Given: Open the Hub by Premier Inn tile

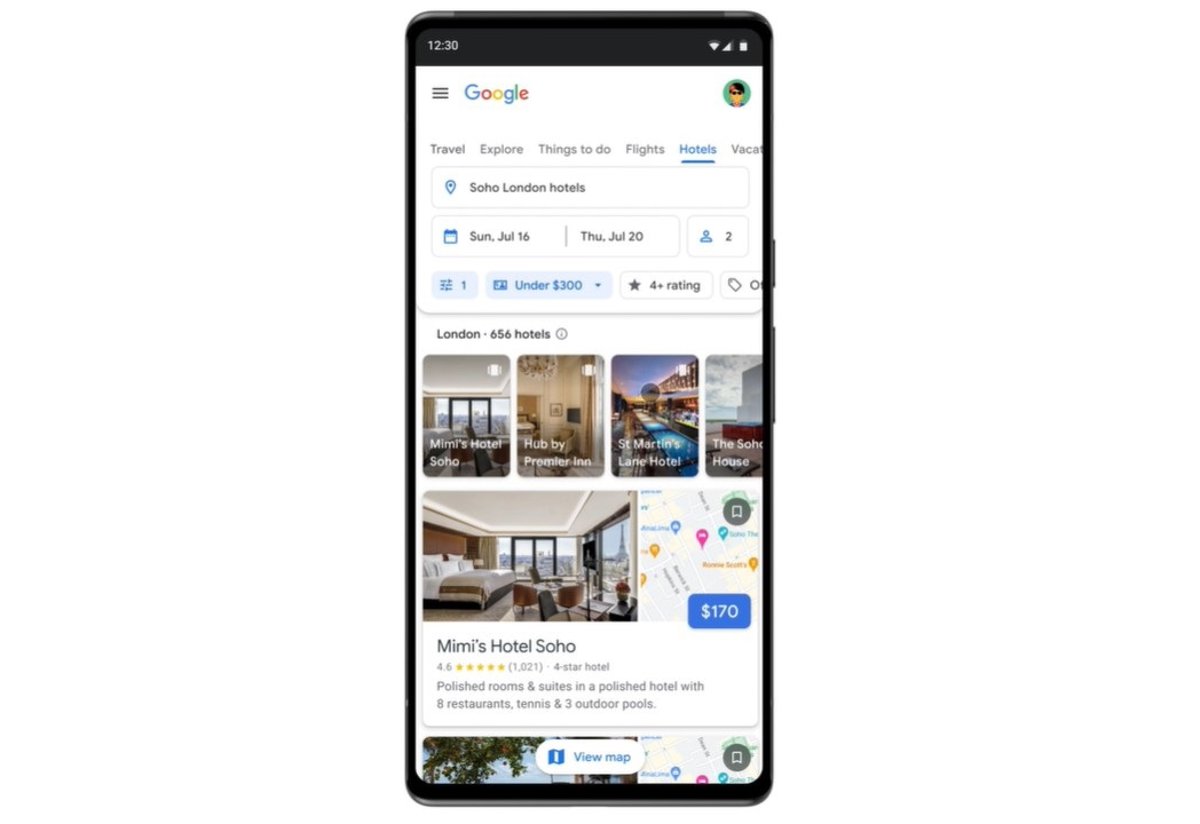Looking at the screenshot, I should coord(560,415).
